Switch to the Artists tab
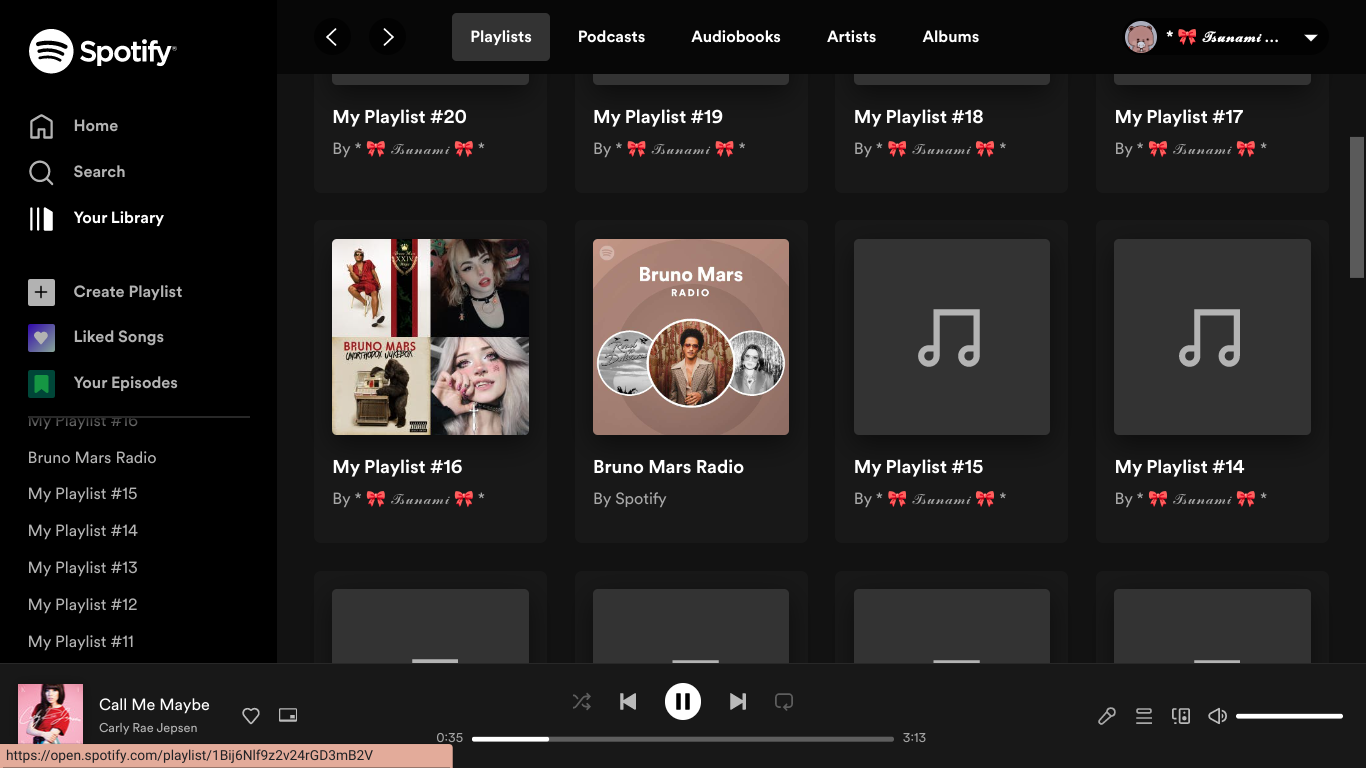The image size is (1366, 768). pyautogui.click(x=851, y=37)
